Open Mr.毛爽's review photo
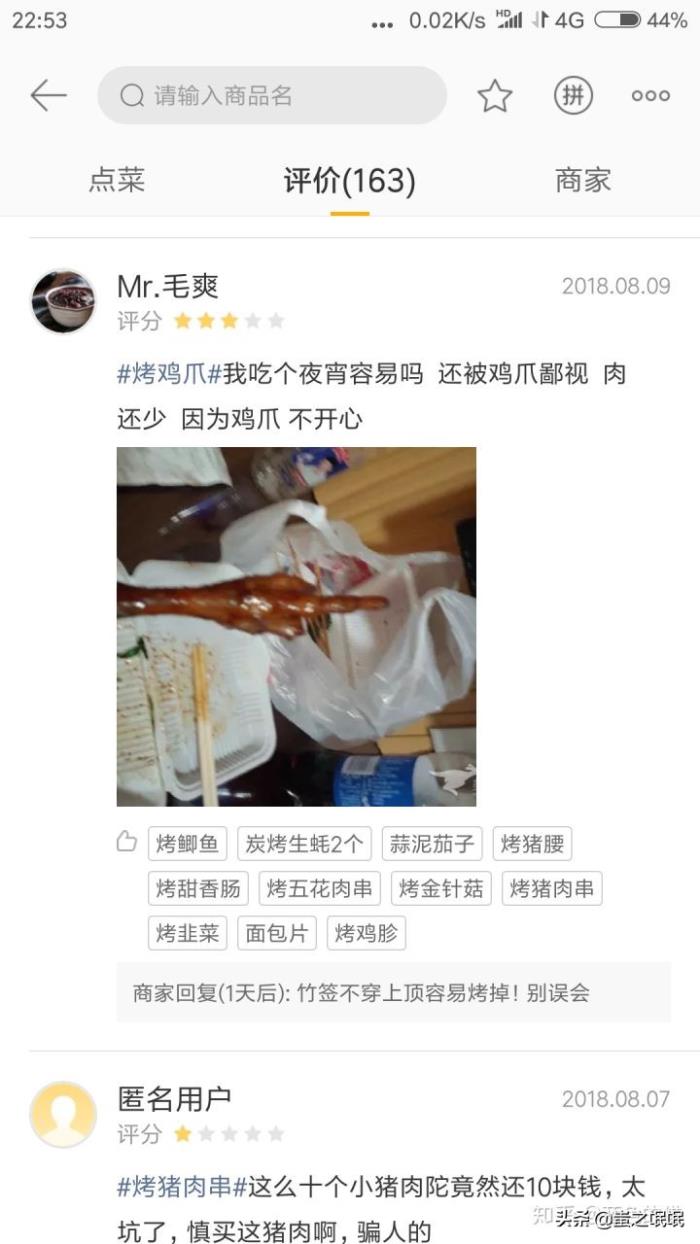The image size is (700, 1244). tap(296, 626)
